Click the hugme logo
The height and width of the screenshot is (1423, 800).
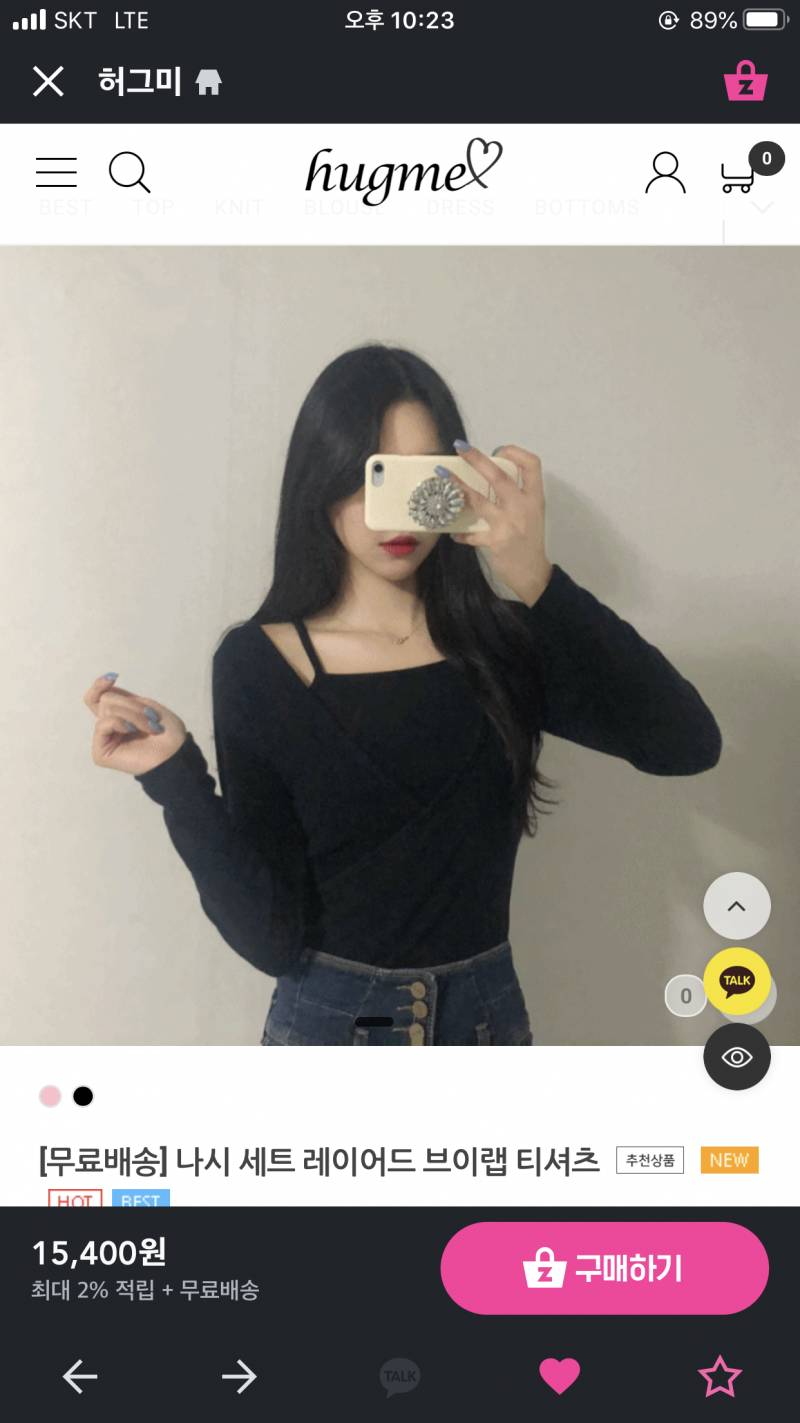point(395,172)
